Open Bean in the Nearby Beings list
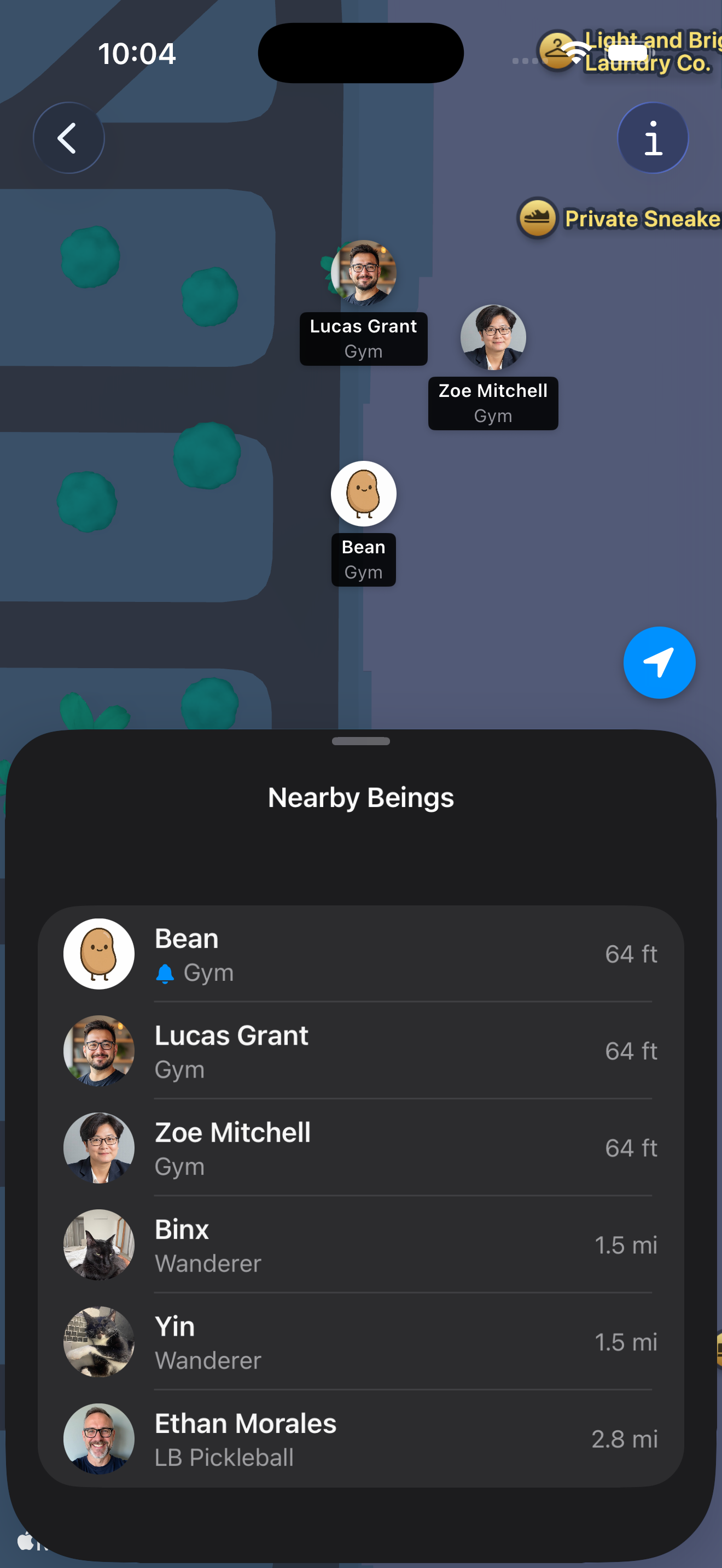The width and height of the screenshot is (722, 1568). pos(360,954)
